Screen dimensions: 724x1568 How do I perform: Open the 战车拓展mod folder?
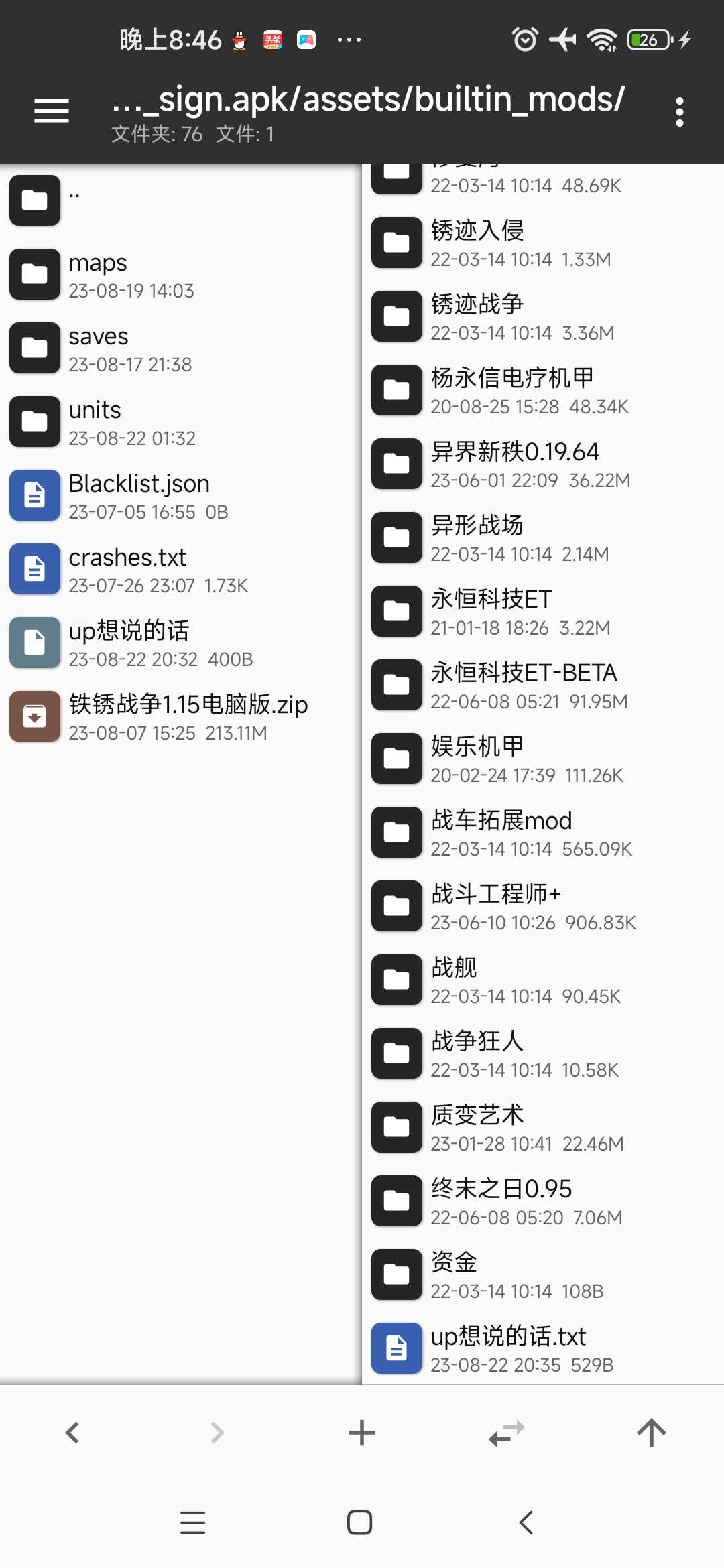501,832
